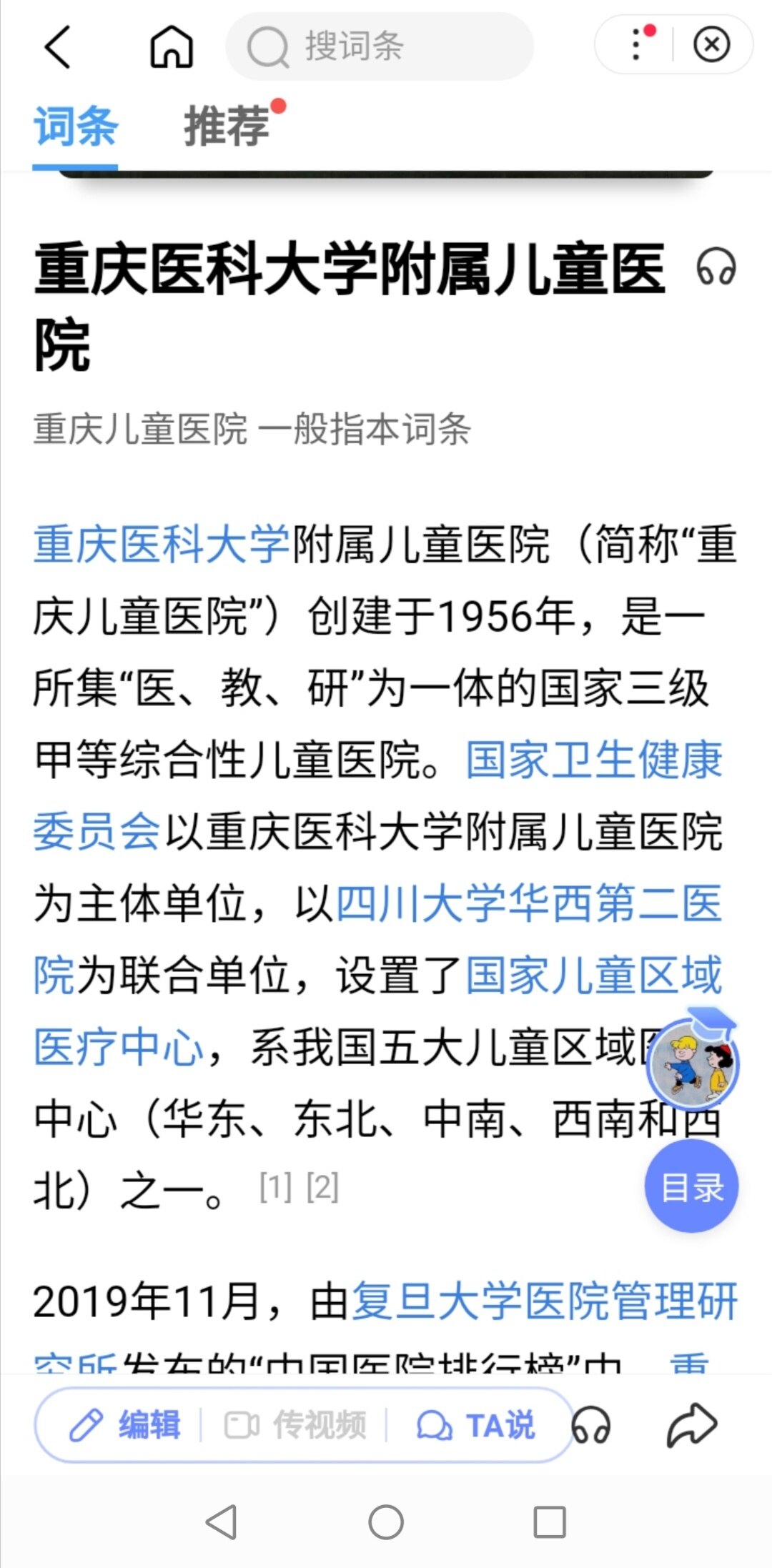
Task: Tap the 搜词条 search box
Action: point(379,46)
